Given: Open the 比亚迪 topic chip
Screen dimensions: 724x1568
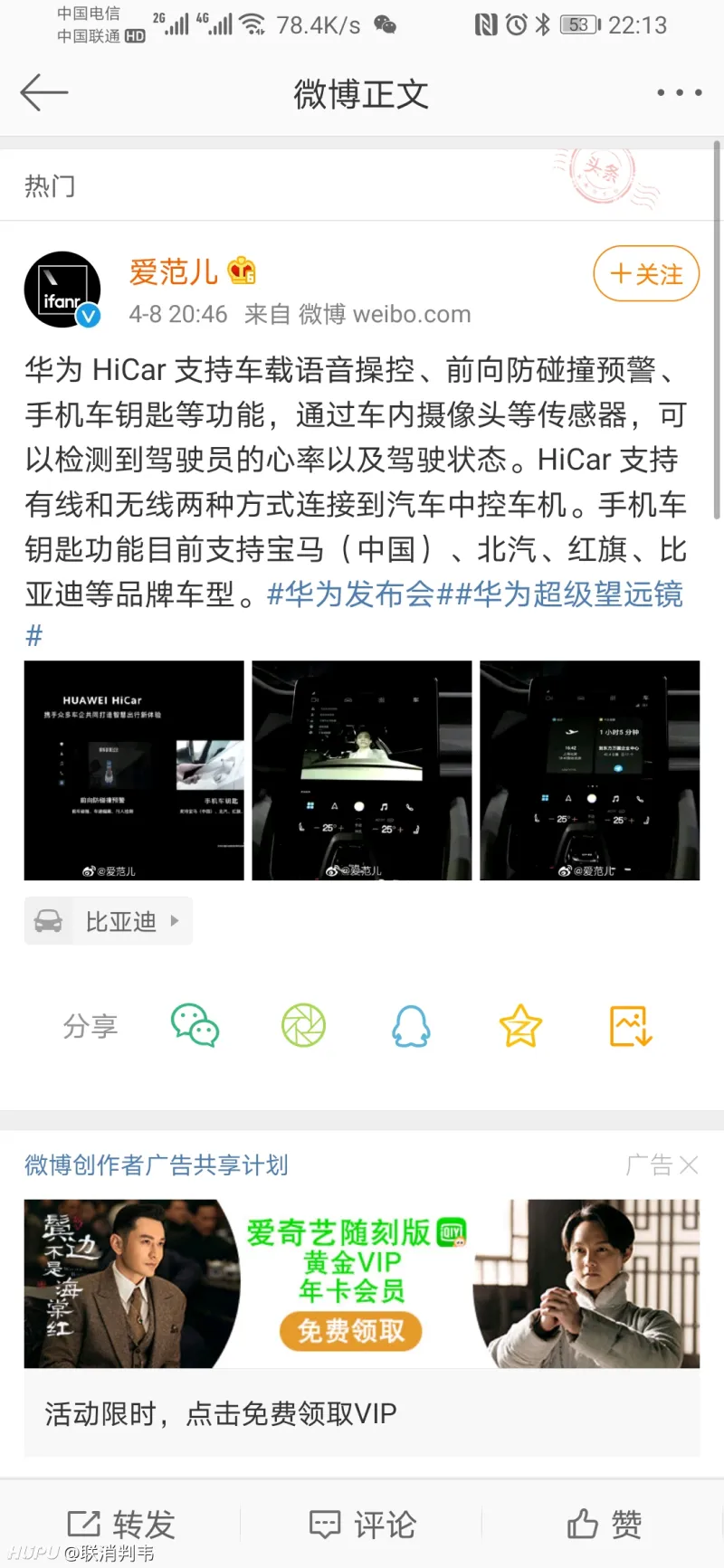Looking at the screenshot, I should point(109,921).
